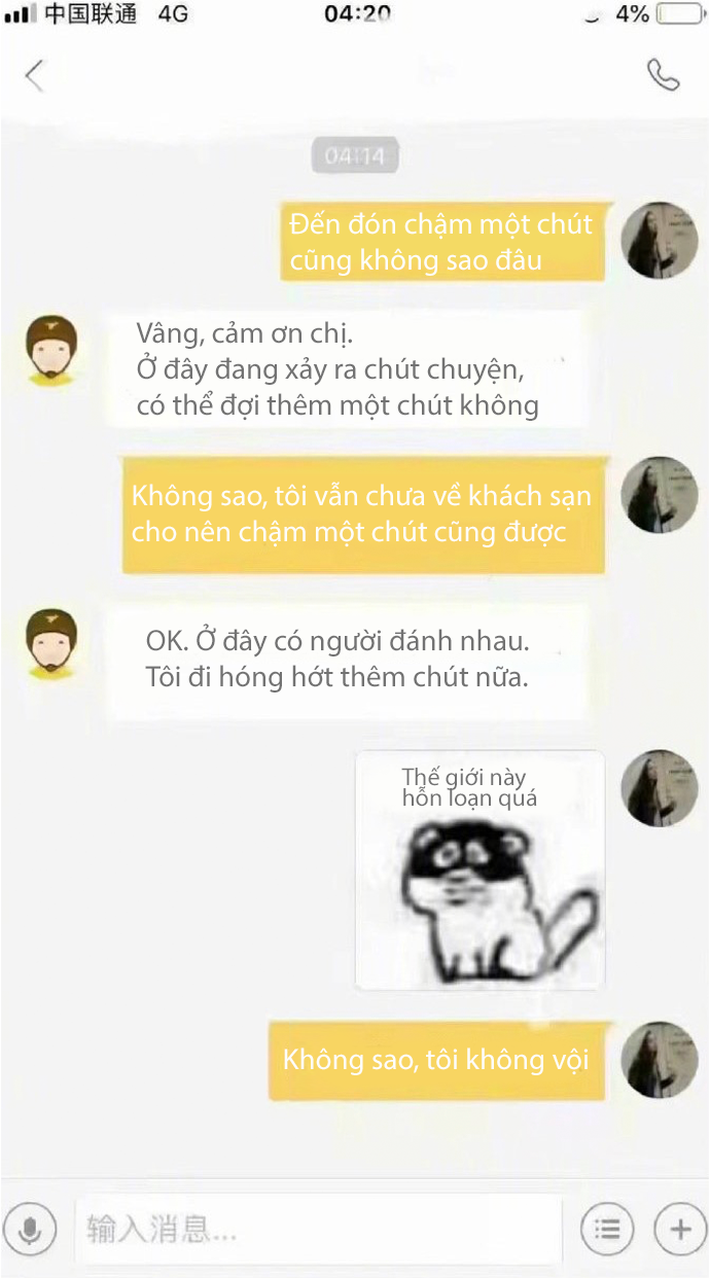Open the raccoon sticker image message

480,870
